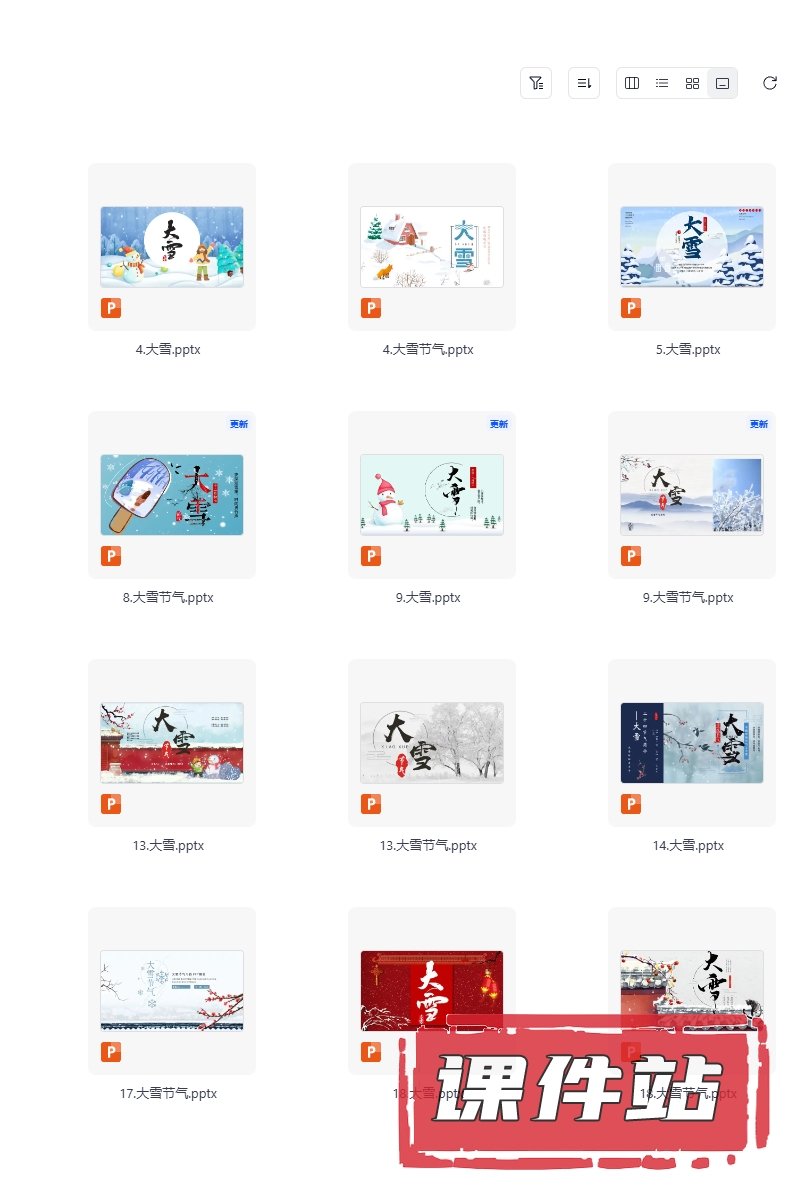The height and width of the screenshot is (1200, 800).
Task: Switch to column view layout
Action: pyautogui.click(x=632, y=83)
